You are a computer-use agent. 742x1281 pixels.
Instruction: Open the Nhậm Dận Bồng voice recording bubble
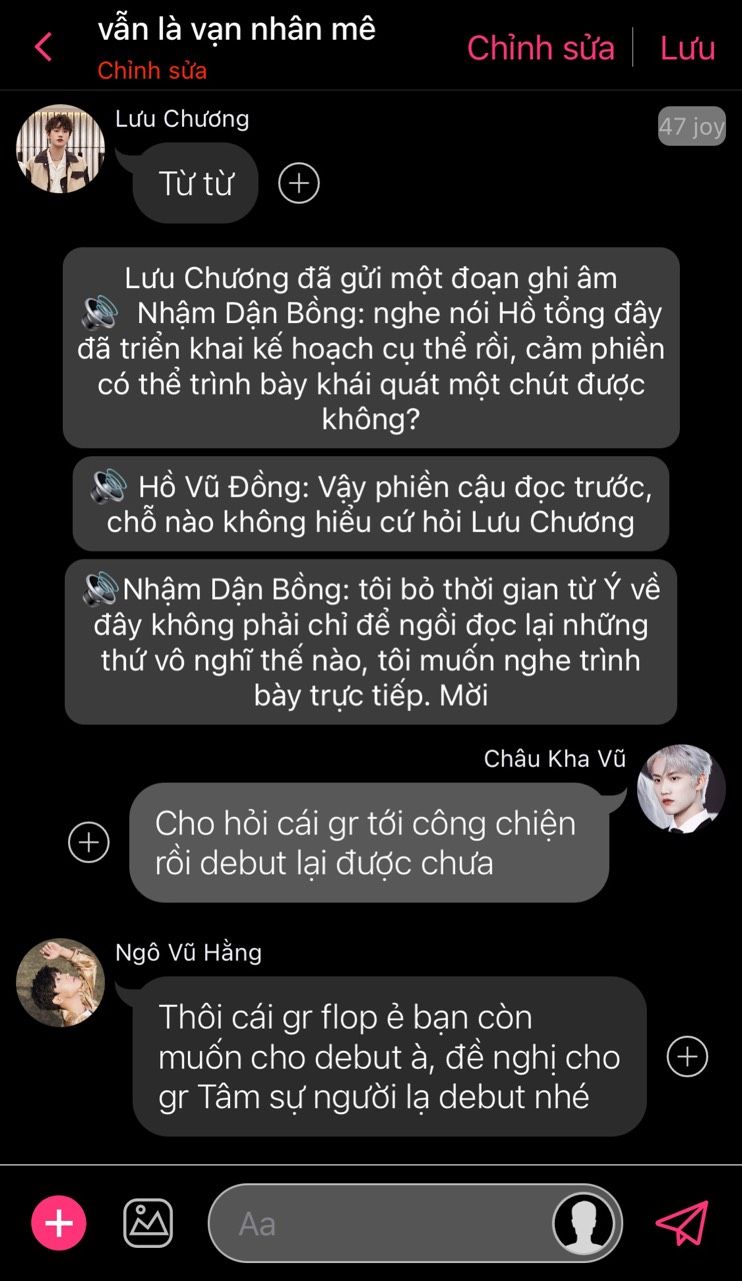pyautogui.click(x=370, y=348)
